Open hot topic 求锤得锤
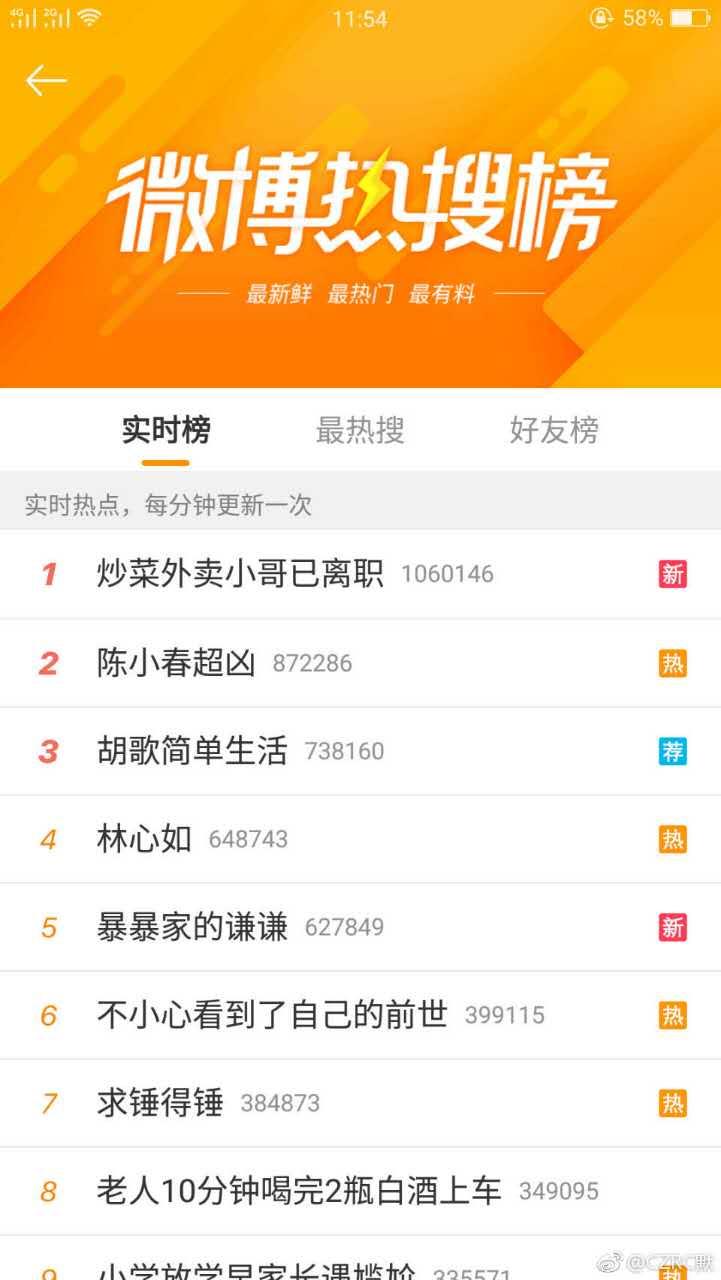Image resolution: width=721 pixels, height=1280 pixels. click(160, 1103)
